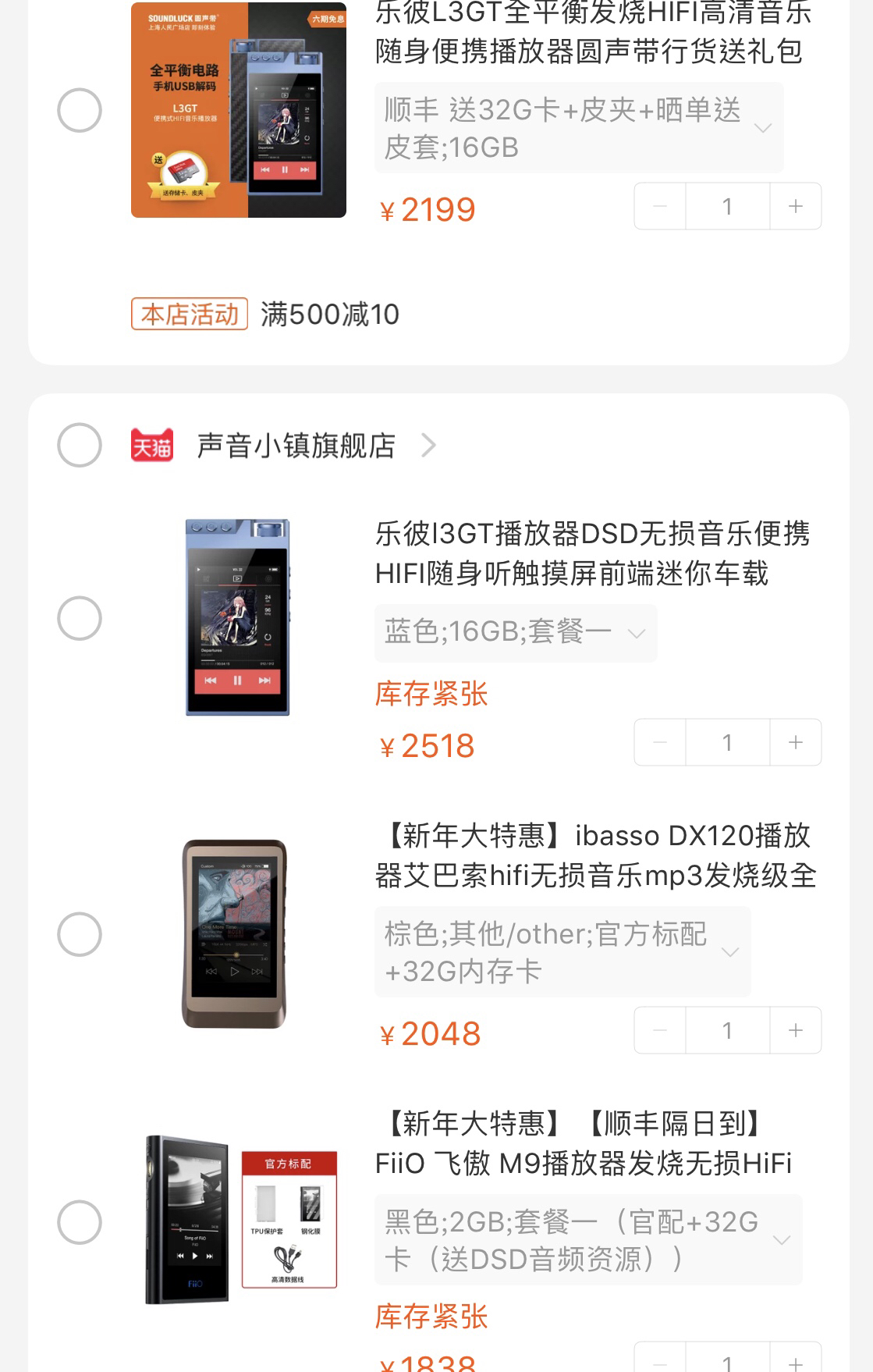The height and width of the screenshot is (1372, 873).
Task: Open the 蓝色;16GB;套餐一 options dropdown
Action: point(515,632)
